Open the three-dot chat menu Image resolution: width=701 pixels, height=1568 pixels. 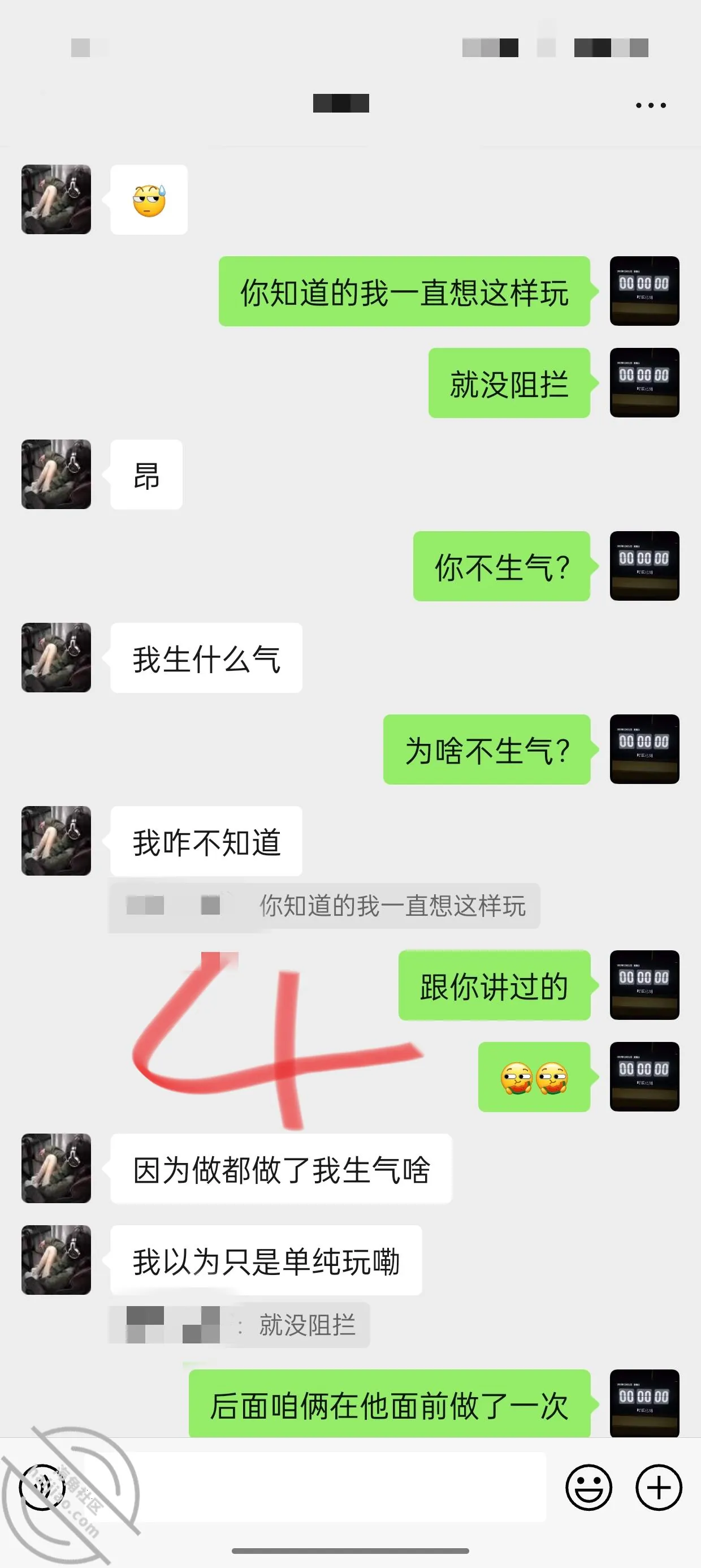(x=651, y=105)
